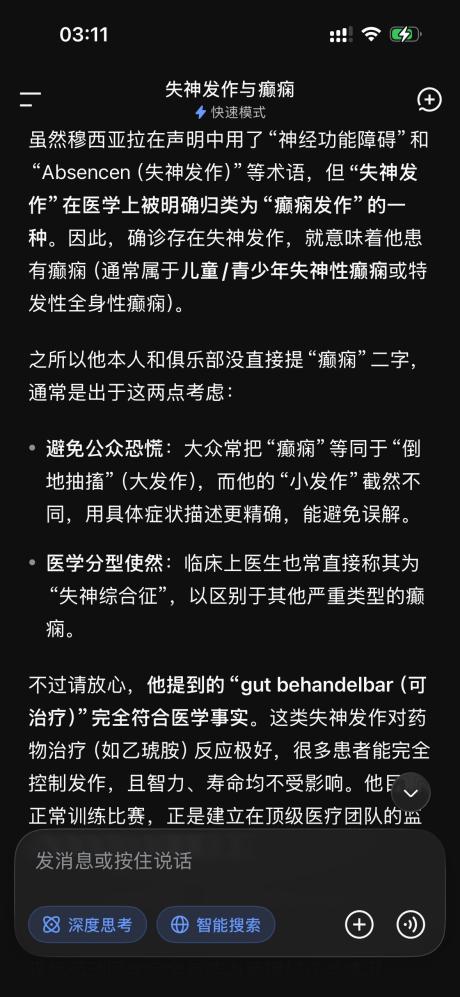
Task: Jump to bottom with down arrow button
Action: [x=411, y=792]
